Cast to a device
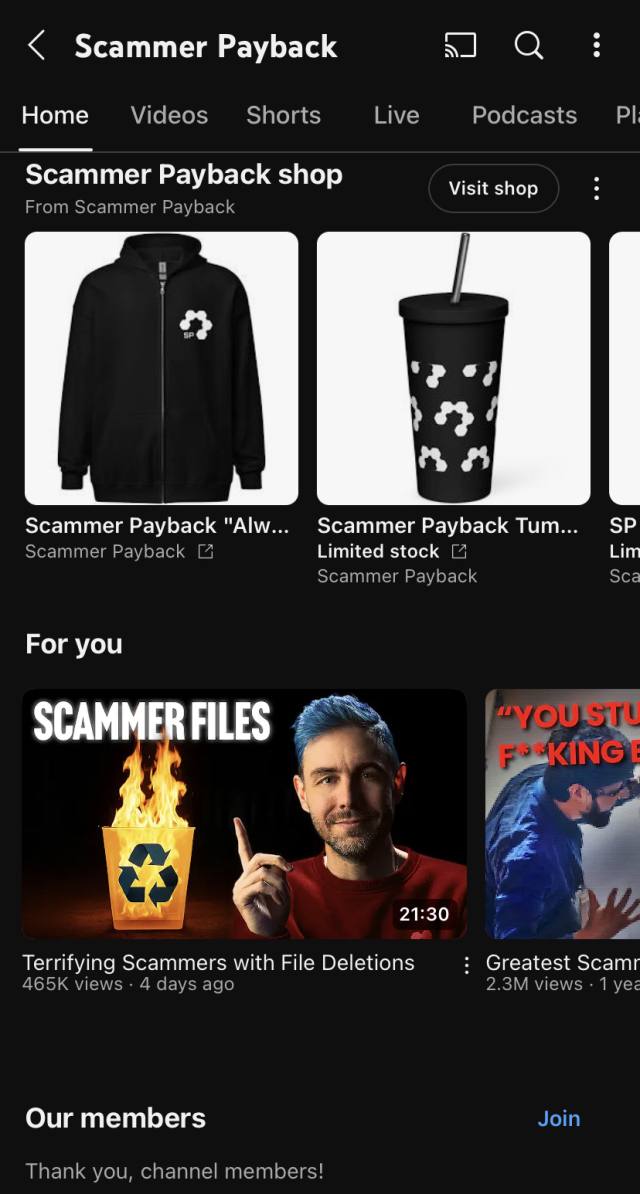 point(460,45)
